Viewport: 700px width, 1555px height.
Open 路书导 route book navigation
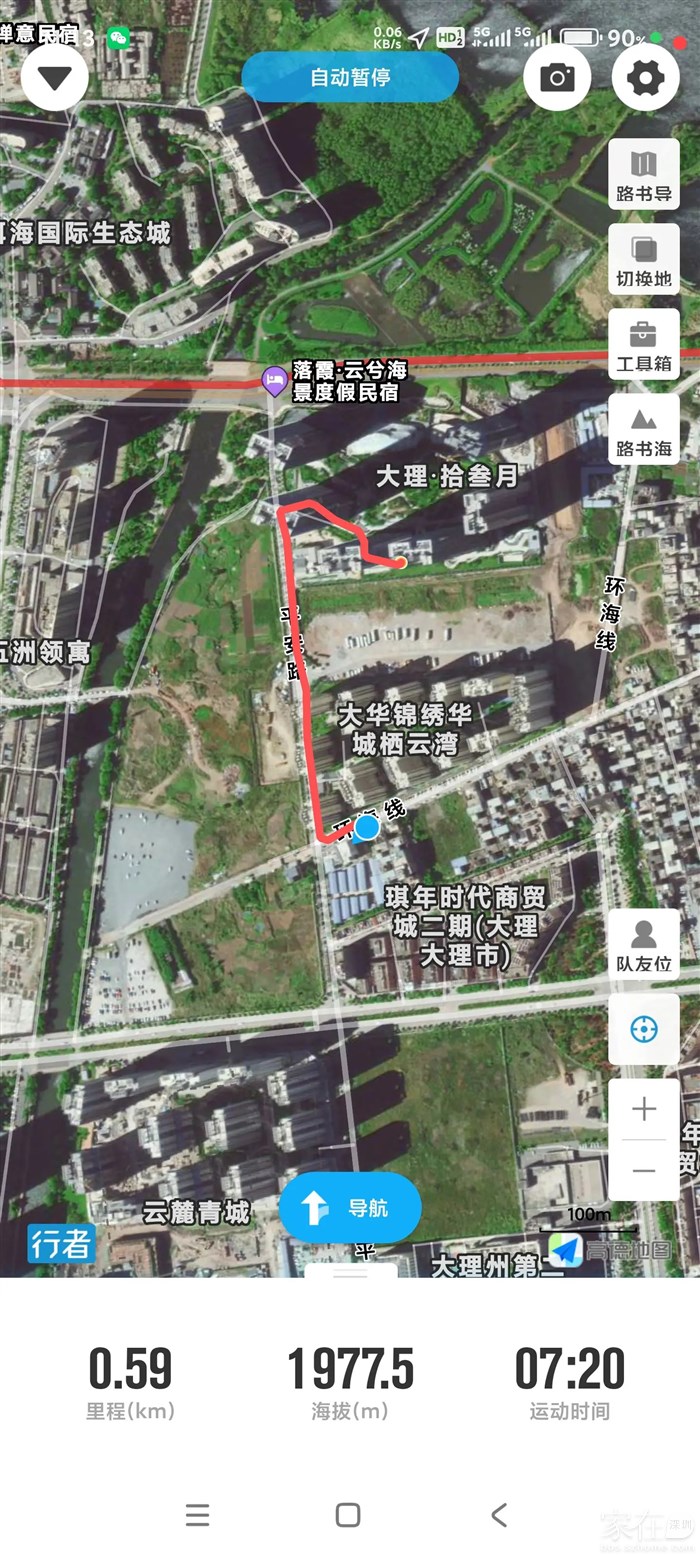coord(644,174)
